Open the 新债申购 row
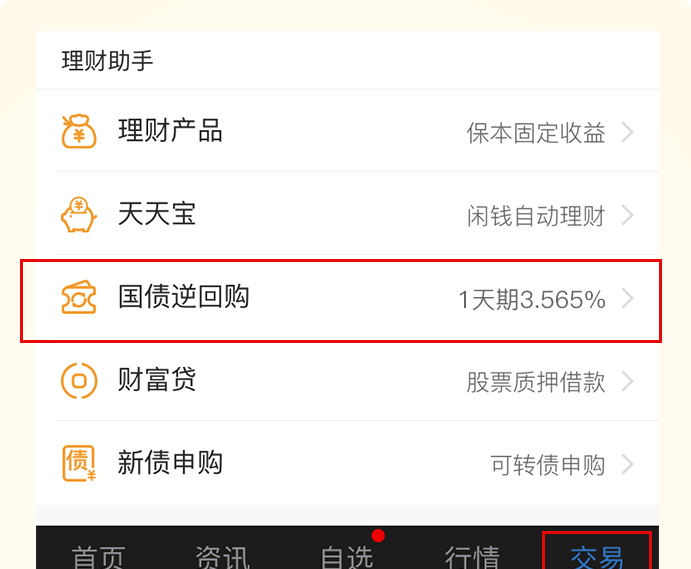Image resolution: width=691 pixels, height=569 pixels. [x=346, y=463]
